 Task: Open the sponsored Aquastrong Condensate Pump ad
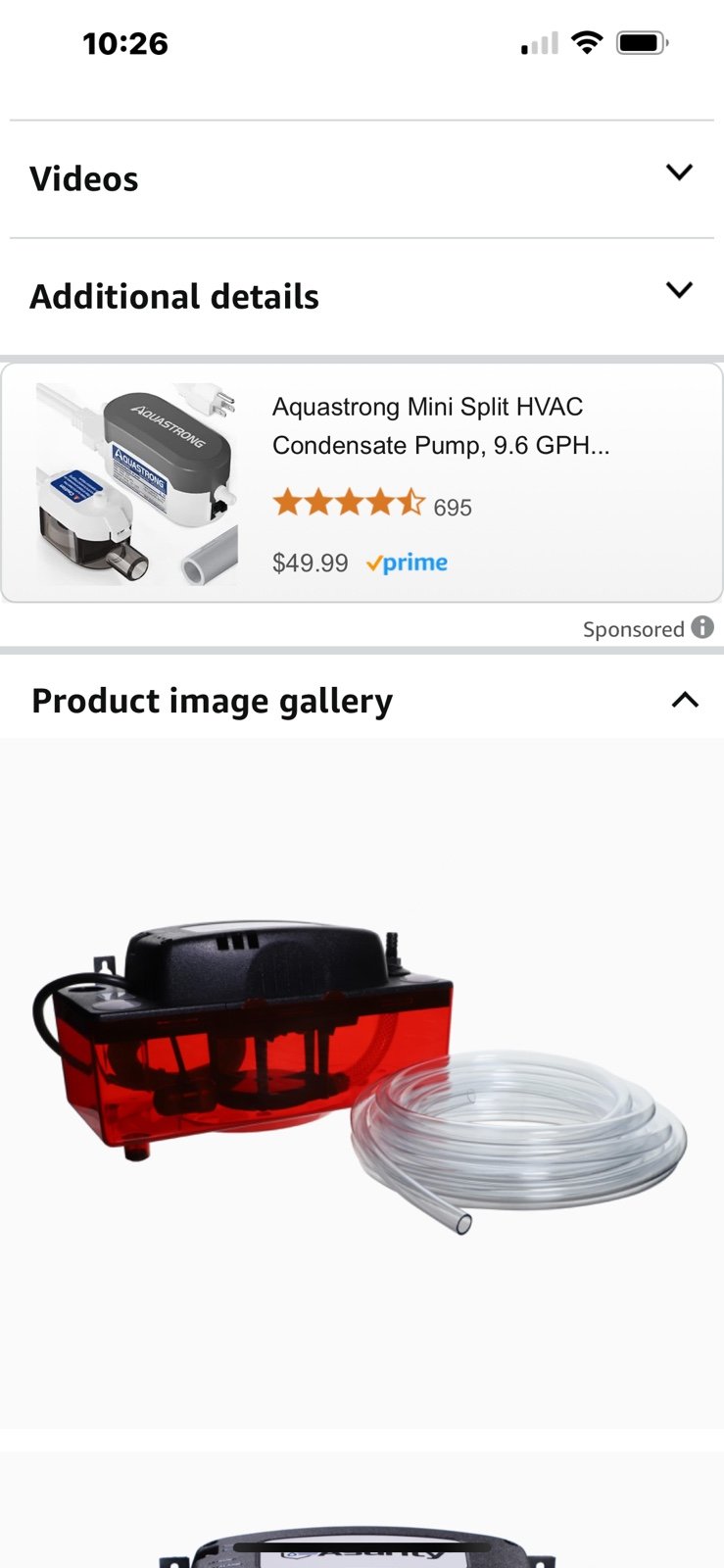pos(362,483)
